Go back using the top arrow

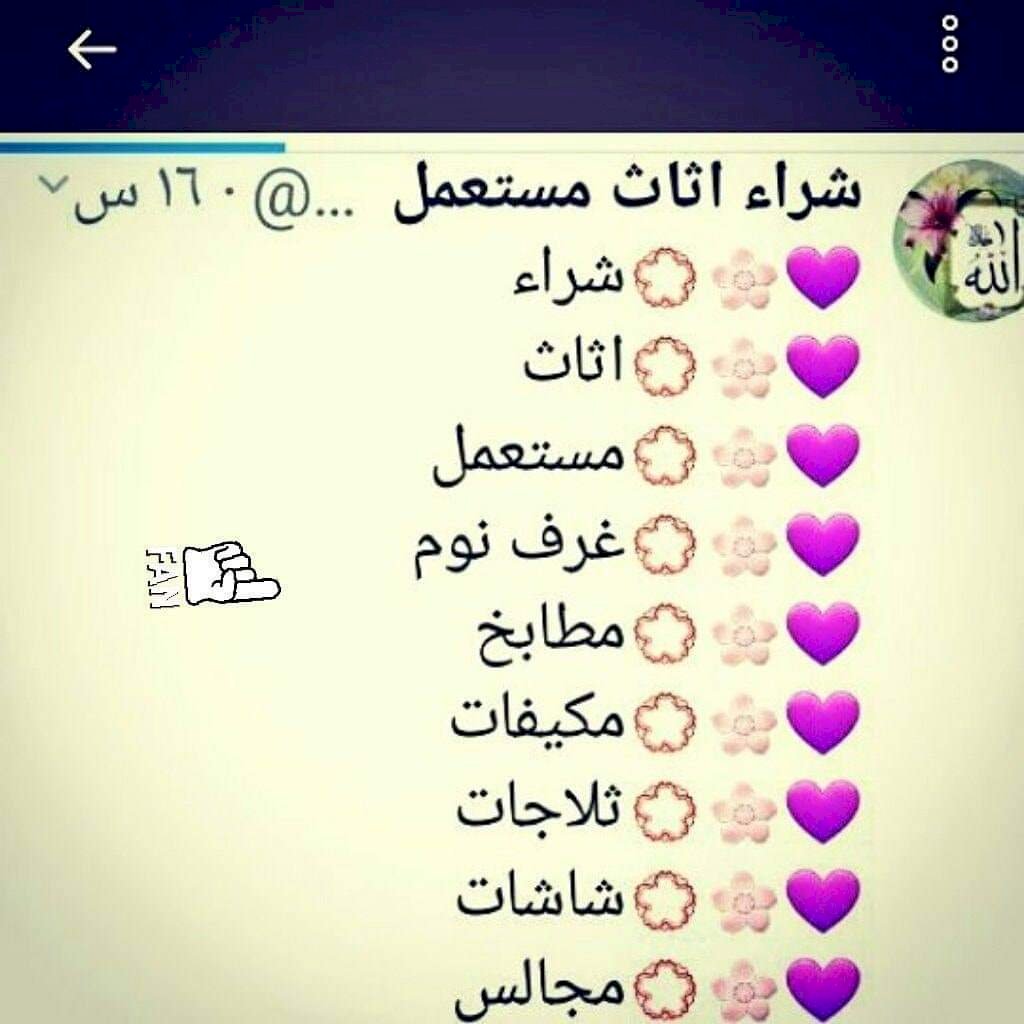(92, 49)
